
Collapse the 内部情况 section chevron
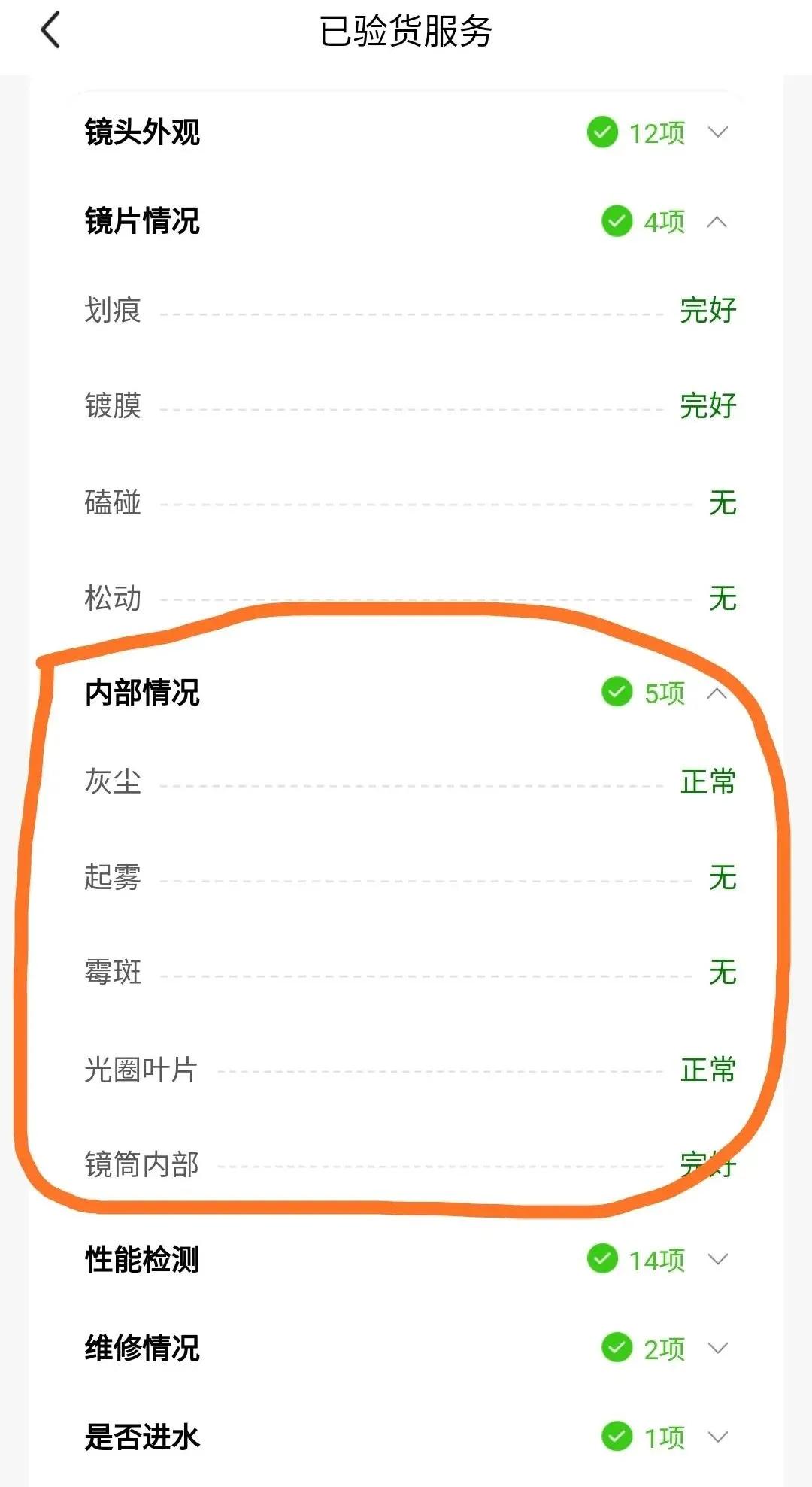718,693
